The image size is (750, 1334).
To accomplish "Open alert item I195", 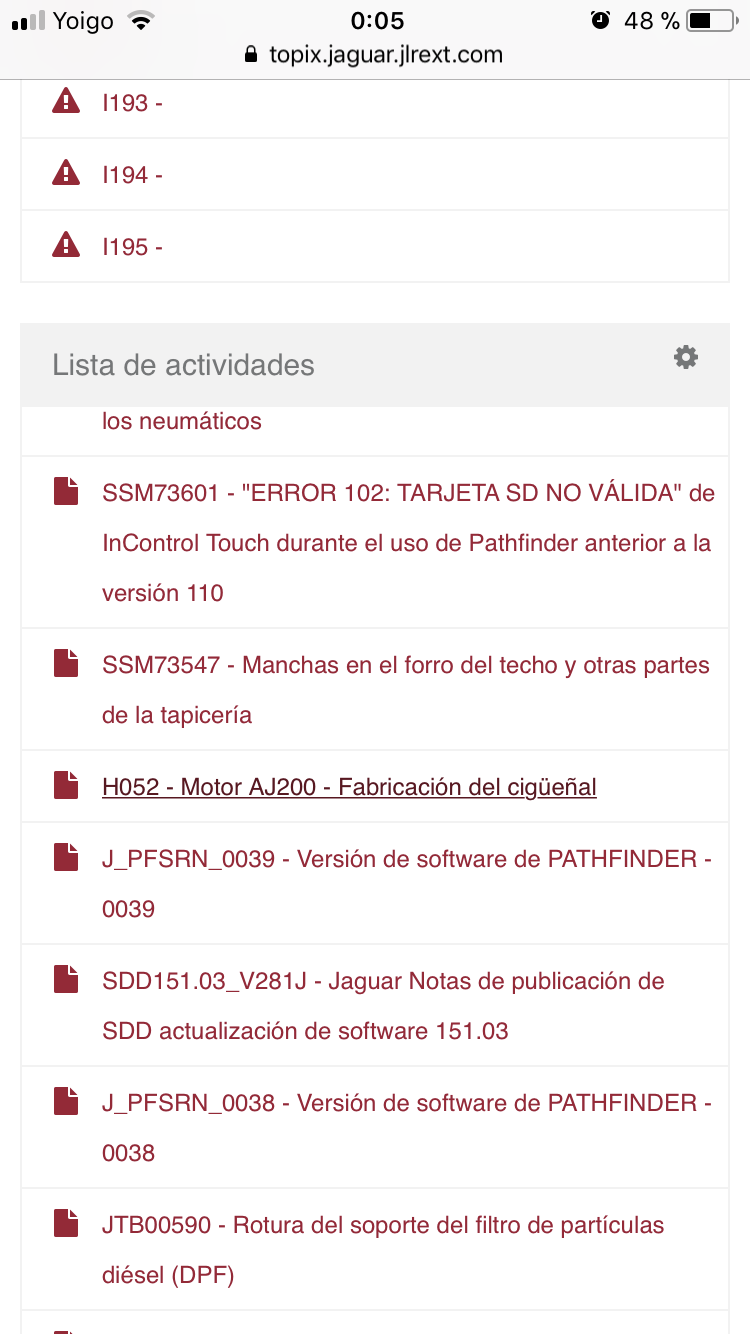I will pyautogui.click(x=132, y=247).
